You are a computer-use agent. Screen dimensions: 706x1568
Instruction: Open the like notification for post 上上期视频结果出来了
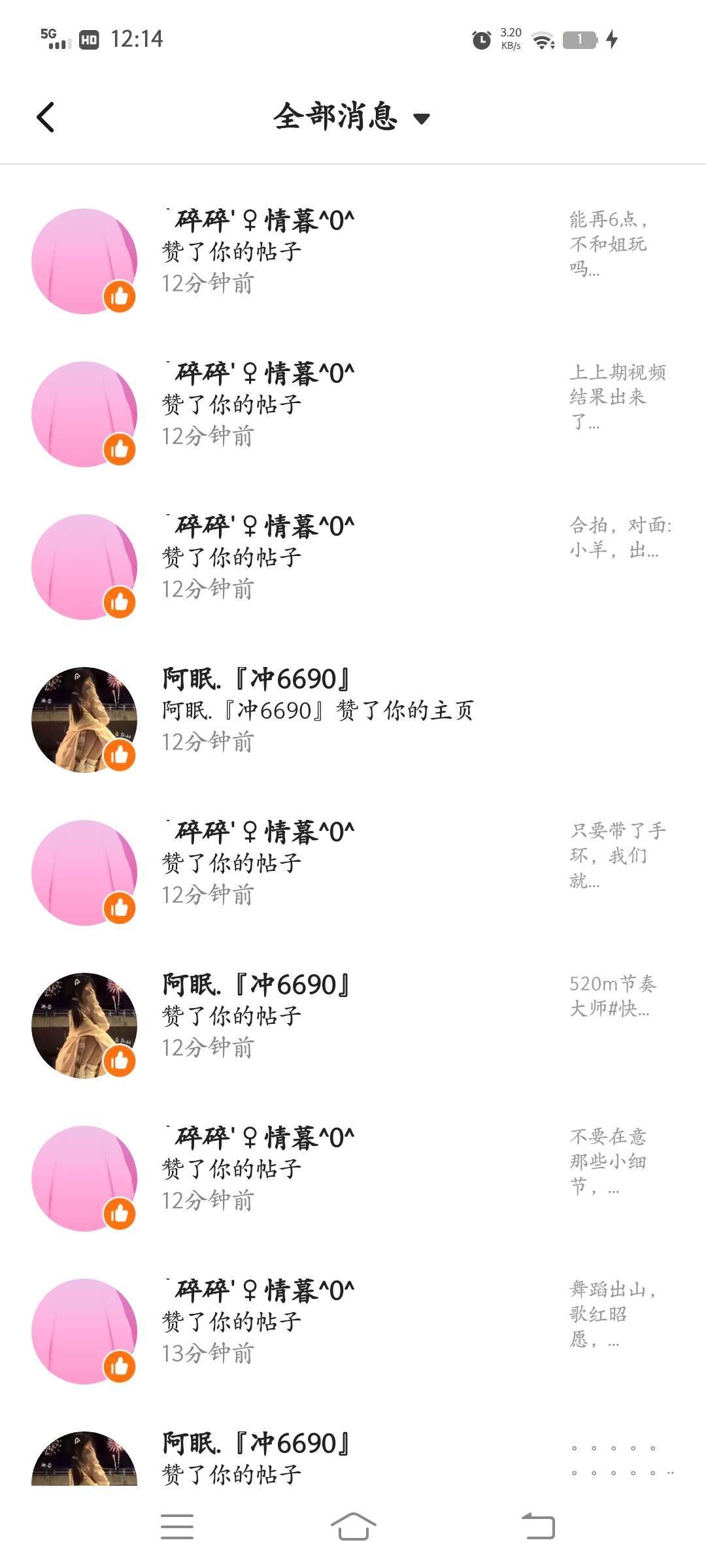point(353,405)
